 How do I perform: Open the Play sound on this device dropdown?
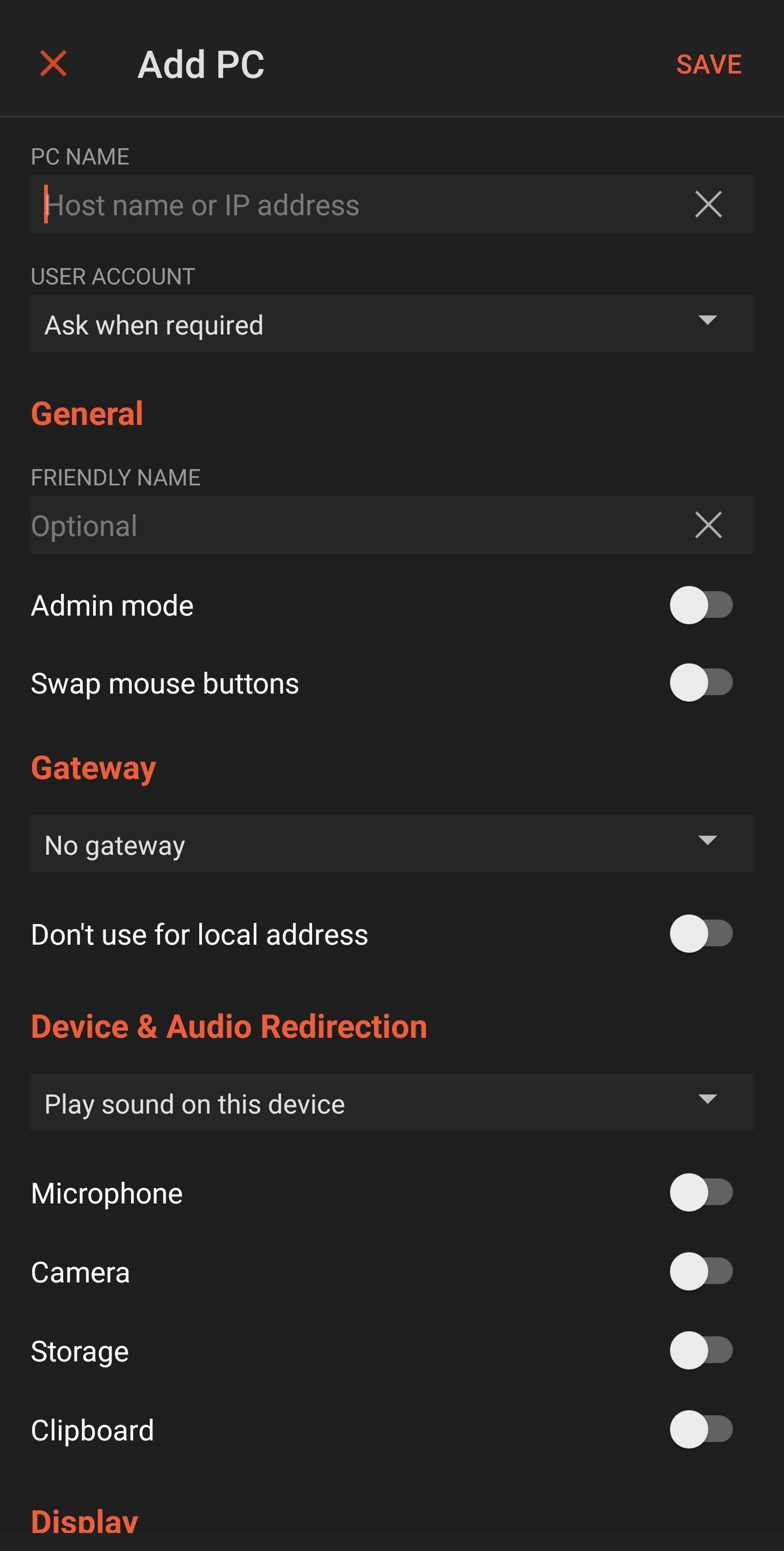tap(391, 1103)
